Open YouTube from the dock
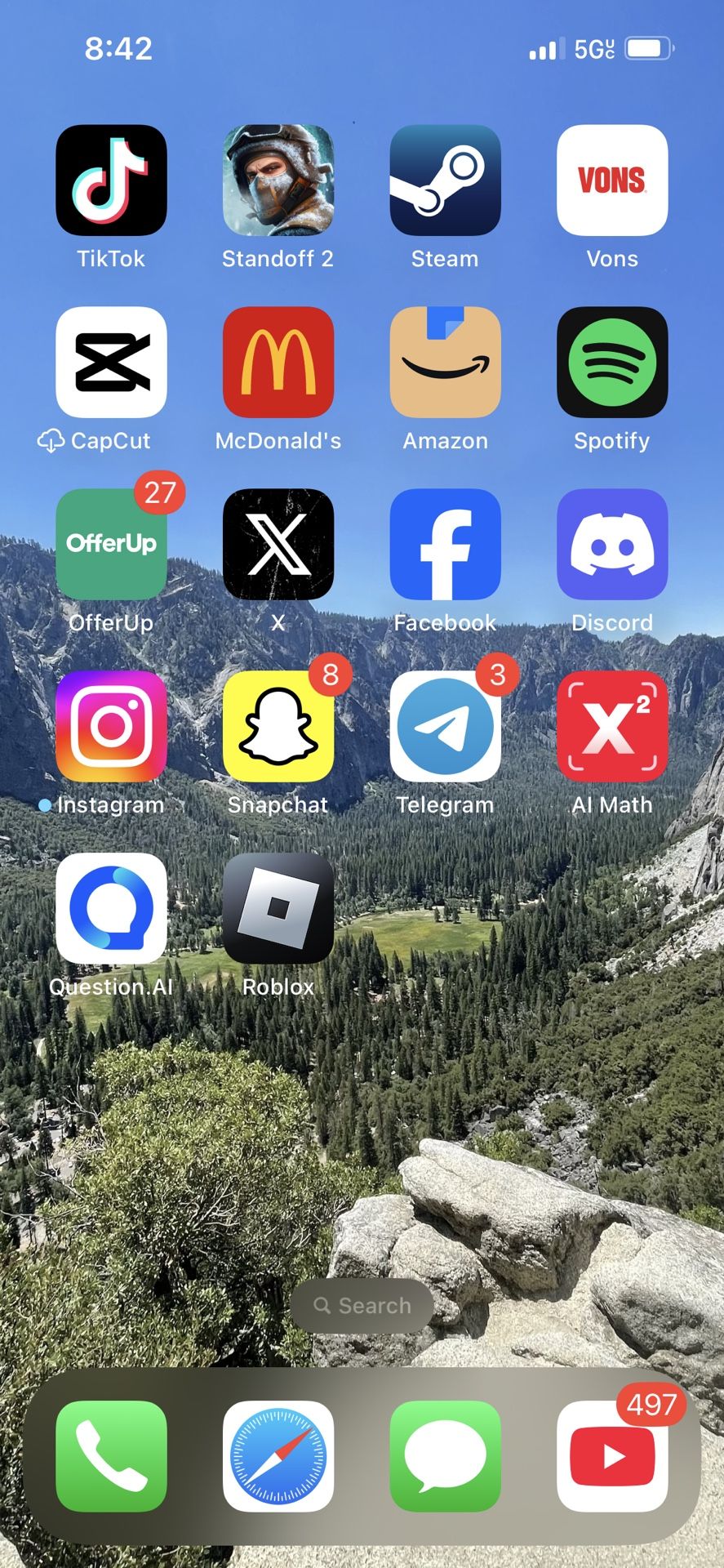The height and width of the screenshot is (1568, 724). click(x=612, y=1456)
